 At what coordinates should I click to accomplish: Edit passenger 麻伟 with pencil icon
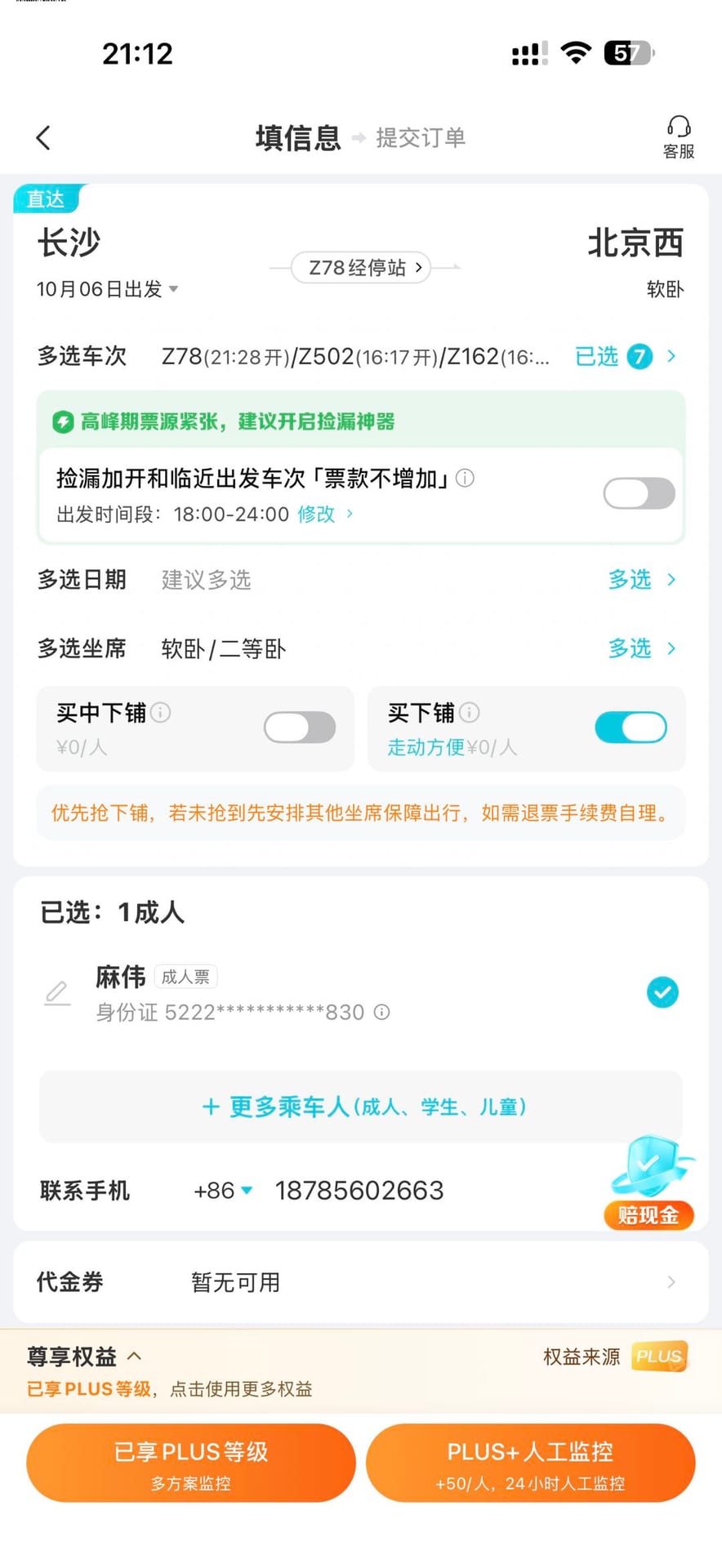coord(57,993)
